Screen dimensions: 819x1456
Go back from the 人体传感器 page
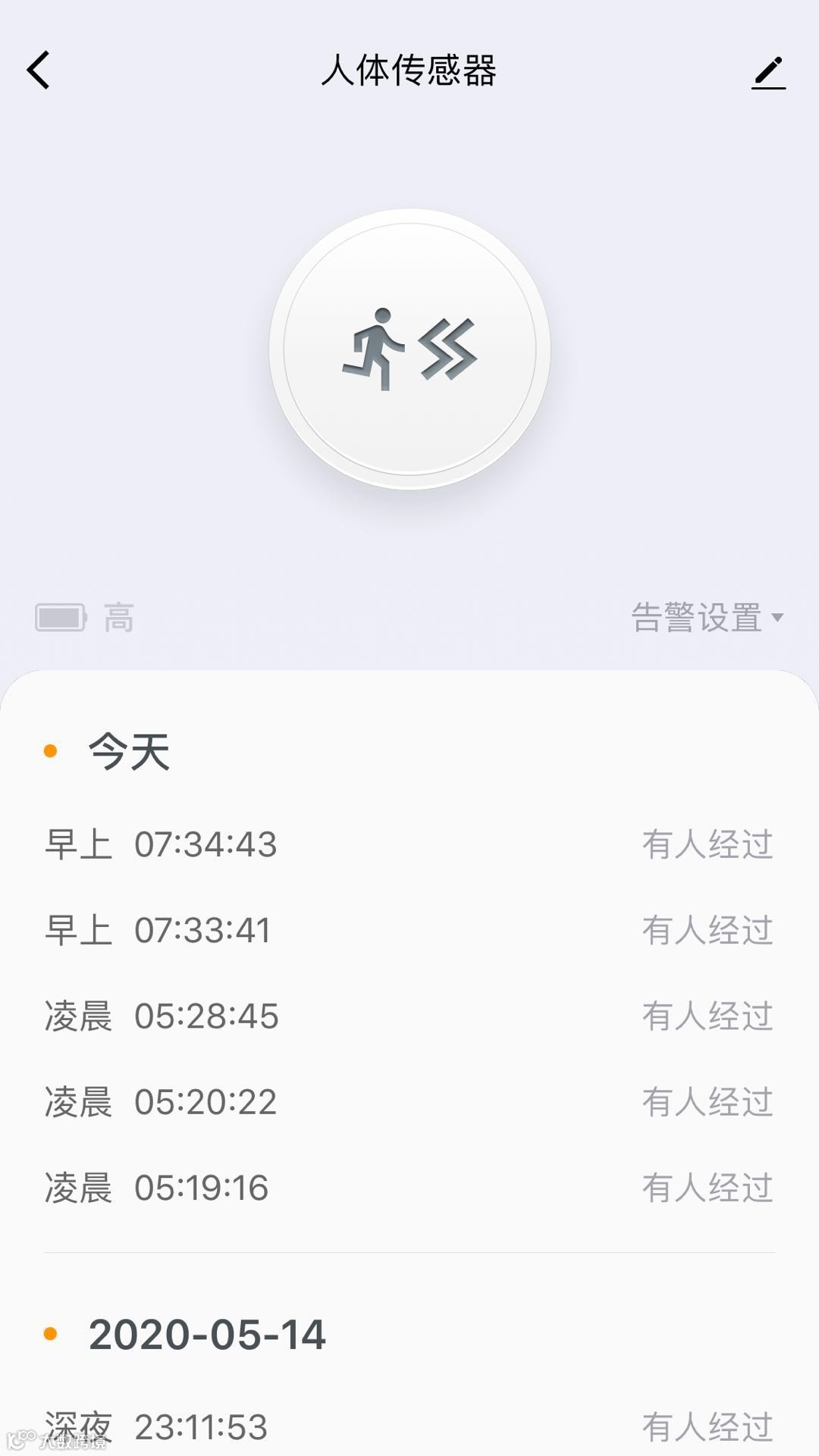click(39, 70)
